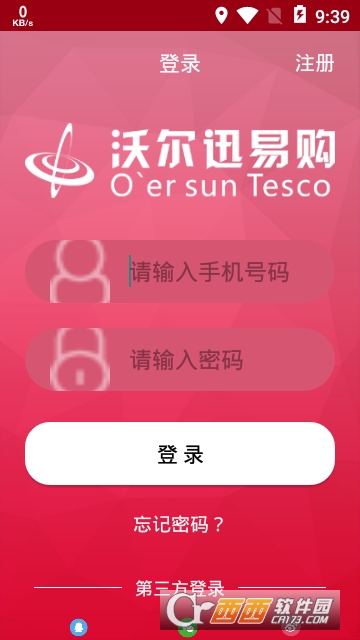Tap the 请输入密码 password field
This screenshot has height=640, width=360.
pos(180,360)
